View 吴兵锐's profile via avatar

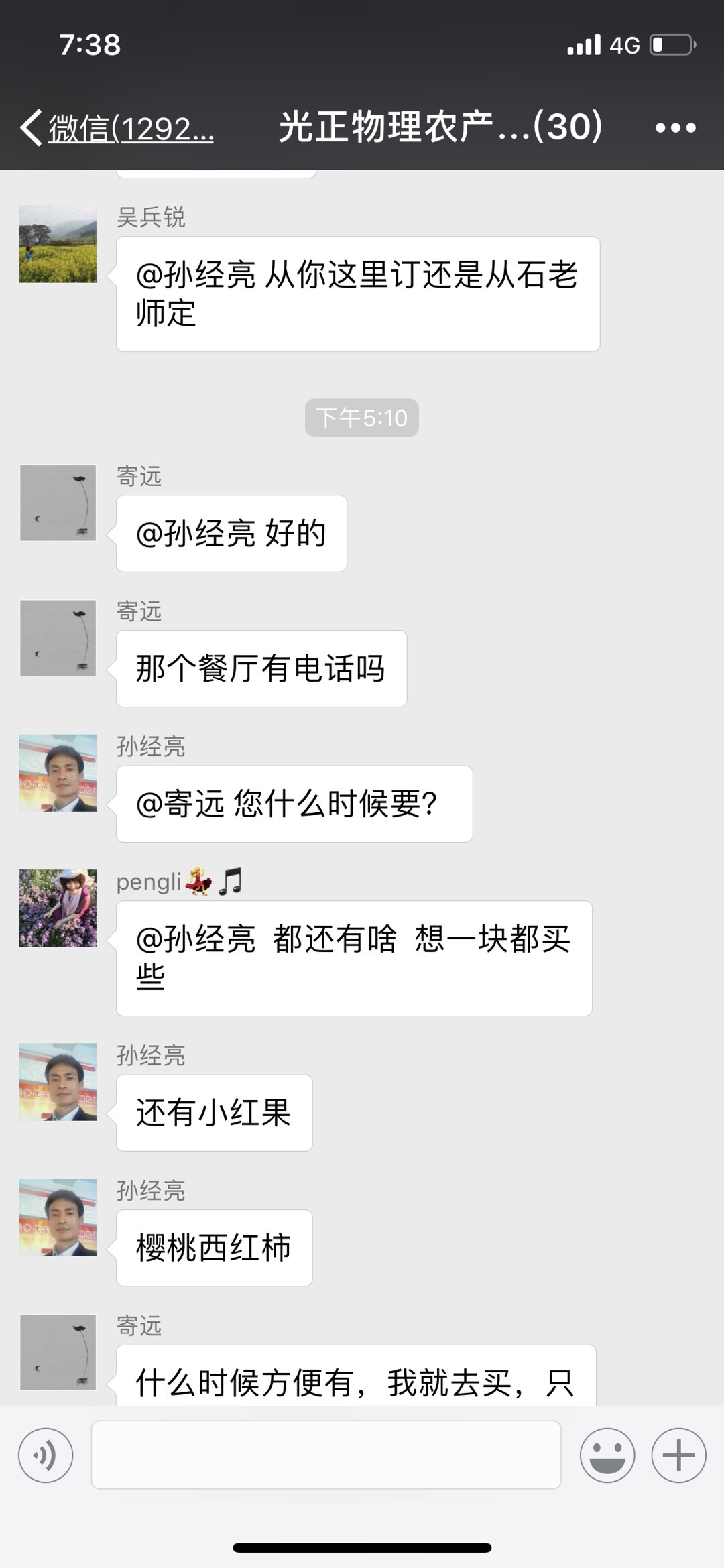[58, 244]
